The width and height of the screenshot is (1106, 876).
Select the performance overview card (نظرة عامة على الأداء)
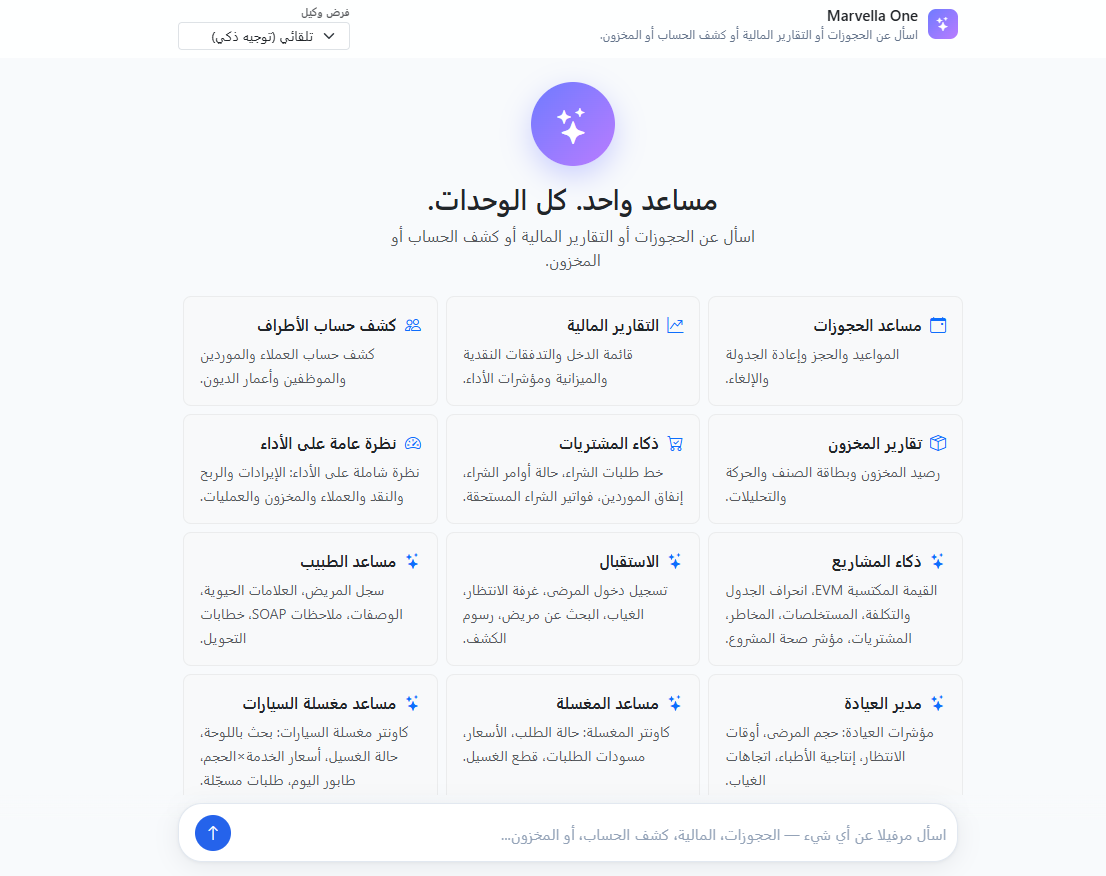[x=310, y=469]
